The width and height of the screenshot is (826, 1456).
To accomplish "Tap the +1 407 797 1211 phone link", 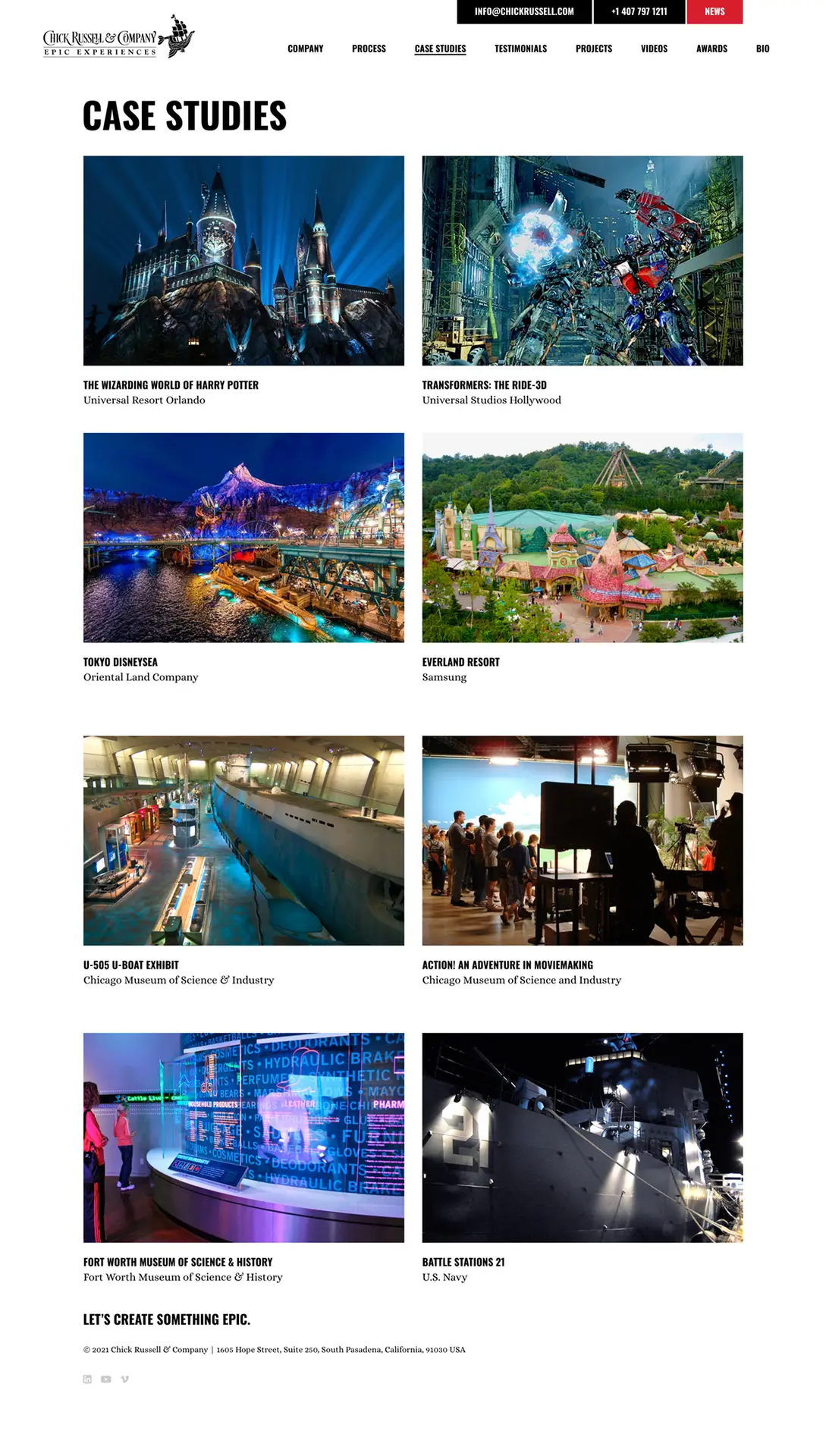I will [639, 11].
